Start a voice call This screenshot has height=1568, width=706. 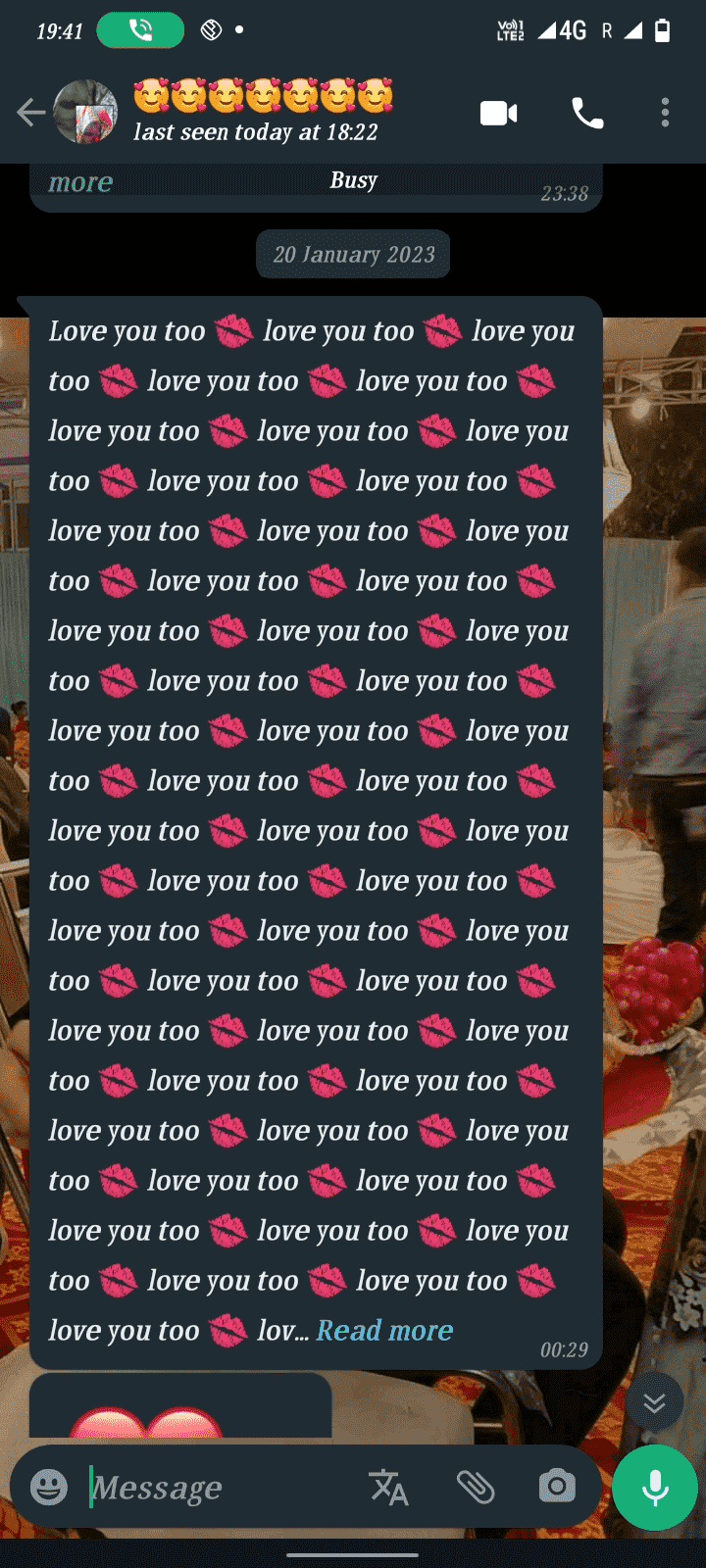(587, 114)
